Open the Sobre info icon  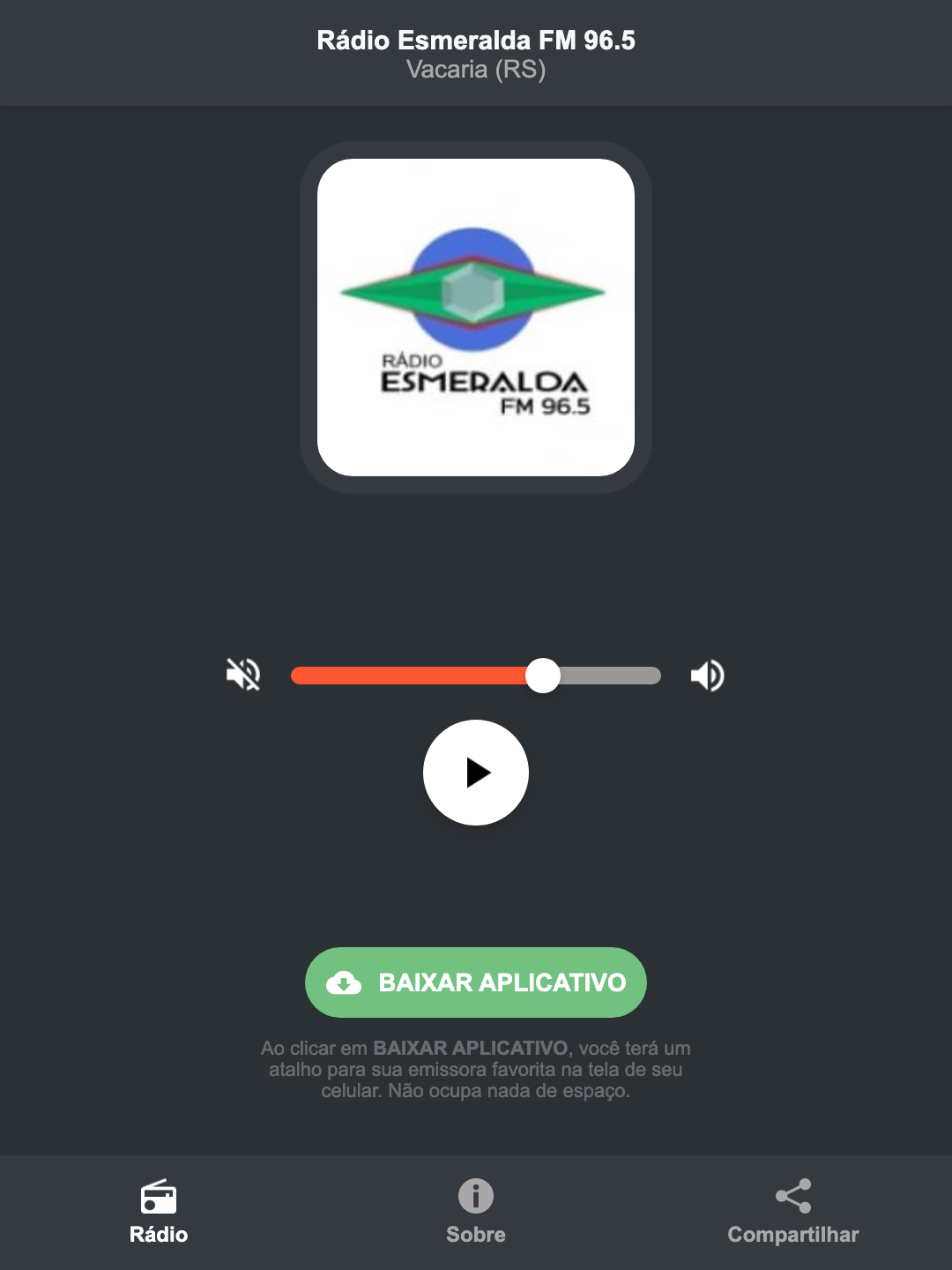point(476,1197)
